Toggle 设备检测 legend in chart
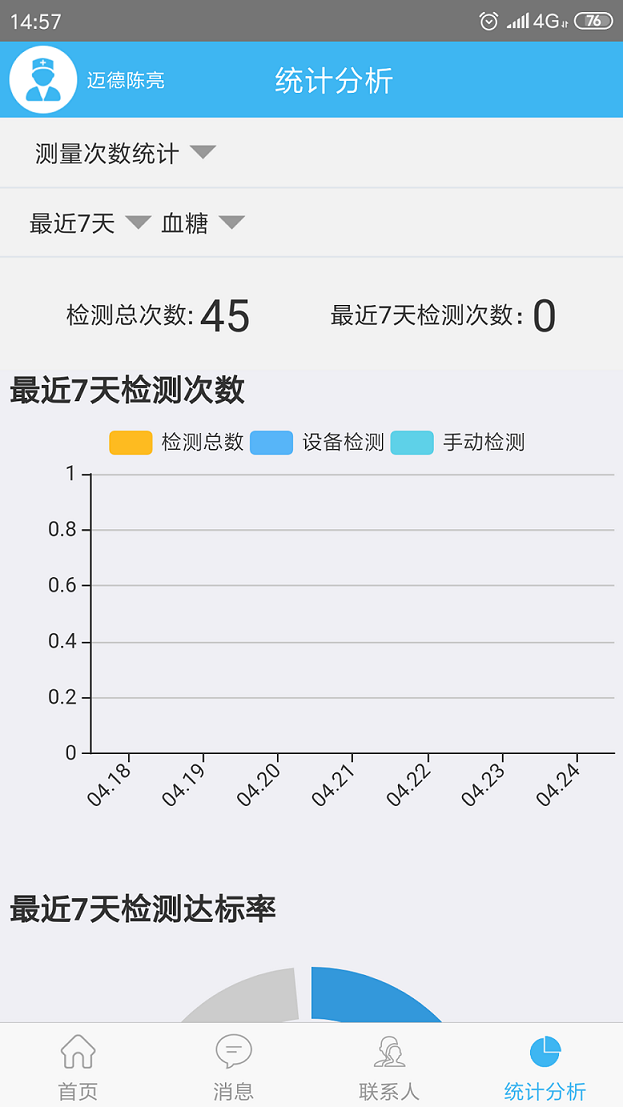The height and width of the screenshot is (1107, 623). [x=318, y=442]
